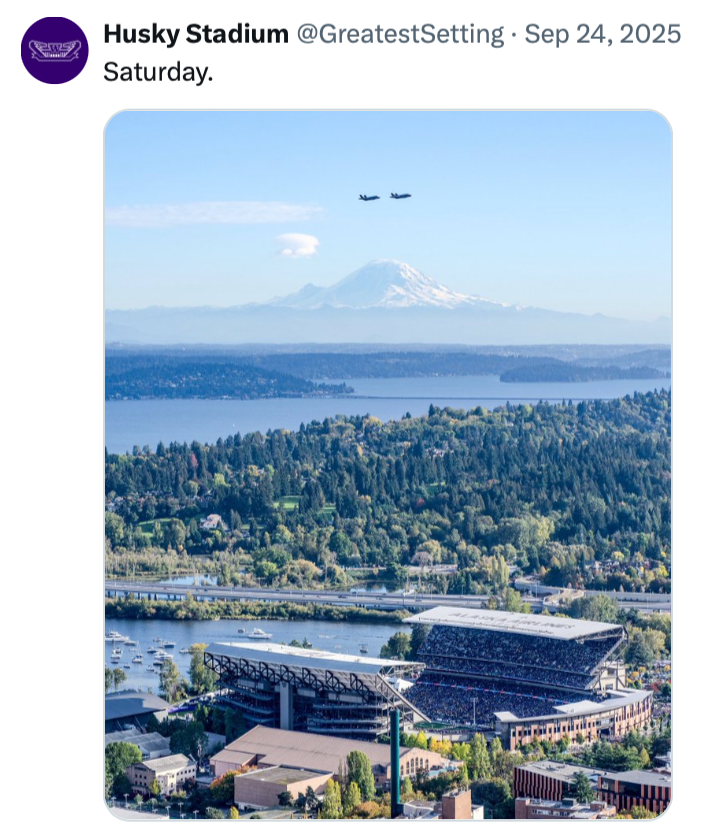Viewport: 728px width, 838px height.
Task: Open the Husky Stadium account name
Action: tap(196, 34)
